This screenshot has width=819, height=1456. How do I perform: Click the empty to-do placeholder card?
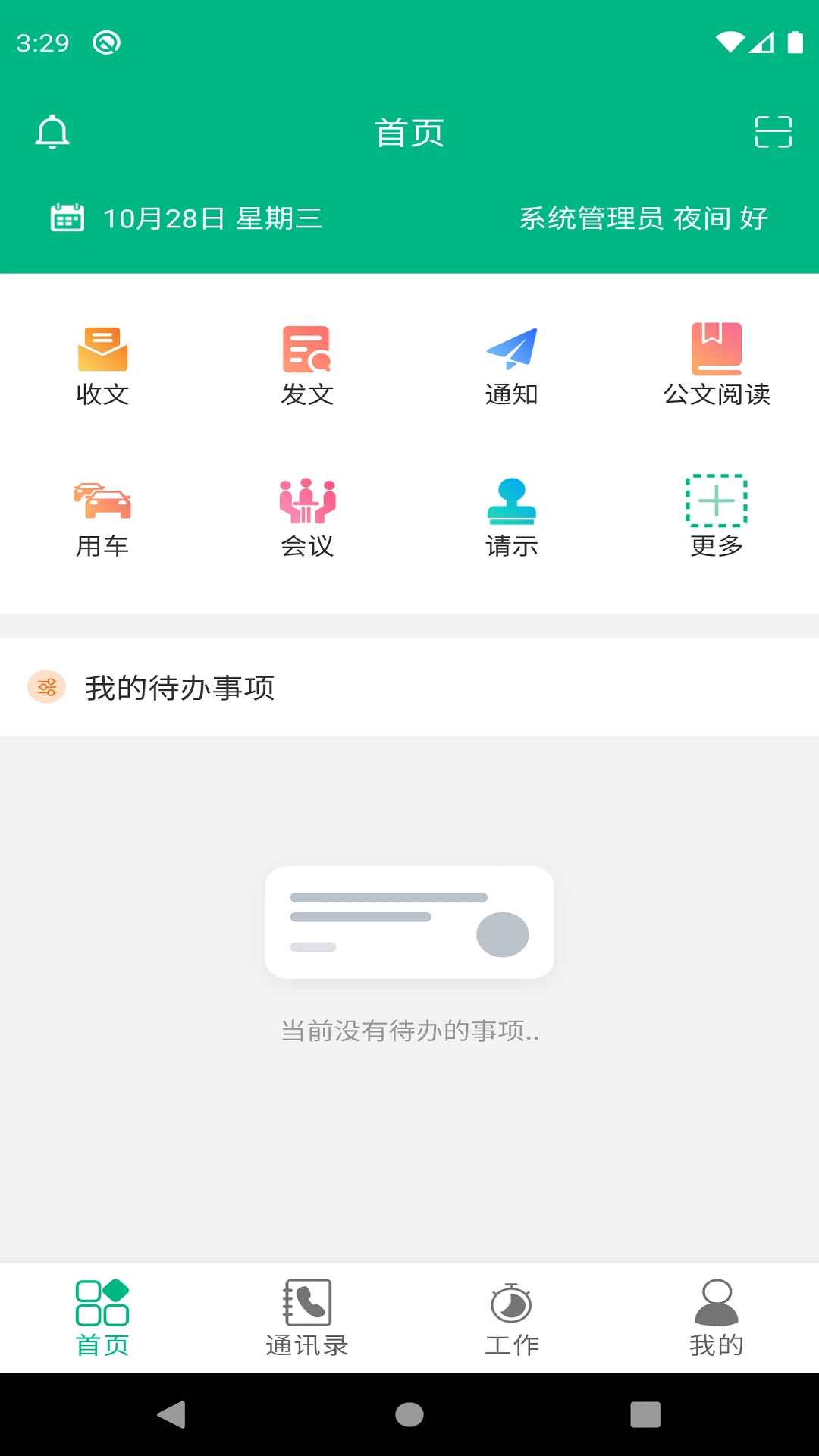pos(409,921)
